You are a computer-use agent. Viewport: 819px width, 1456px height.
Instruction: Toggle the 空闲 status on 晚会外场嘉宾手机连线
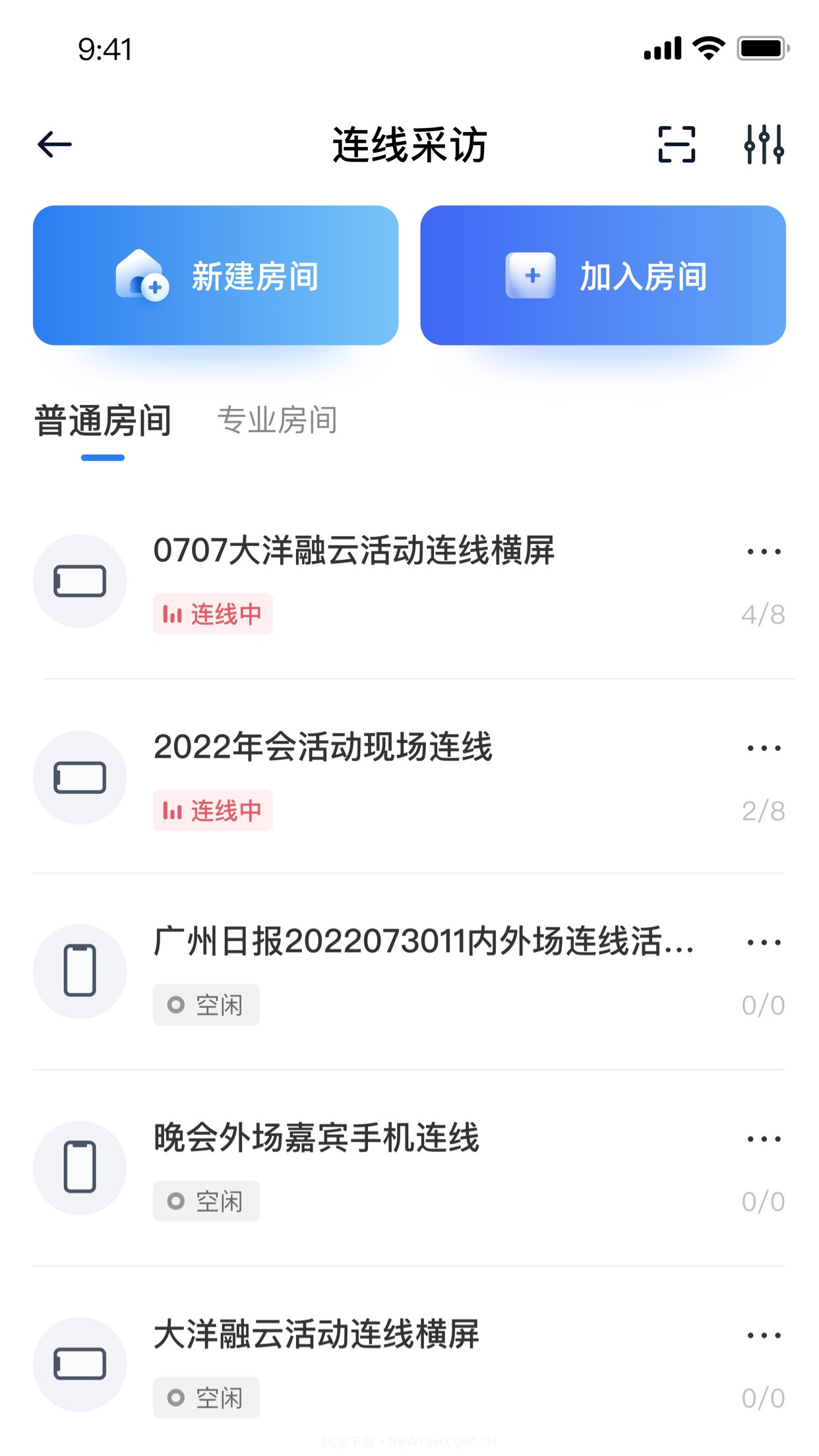coord(206,1200)
